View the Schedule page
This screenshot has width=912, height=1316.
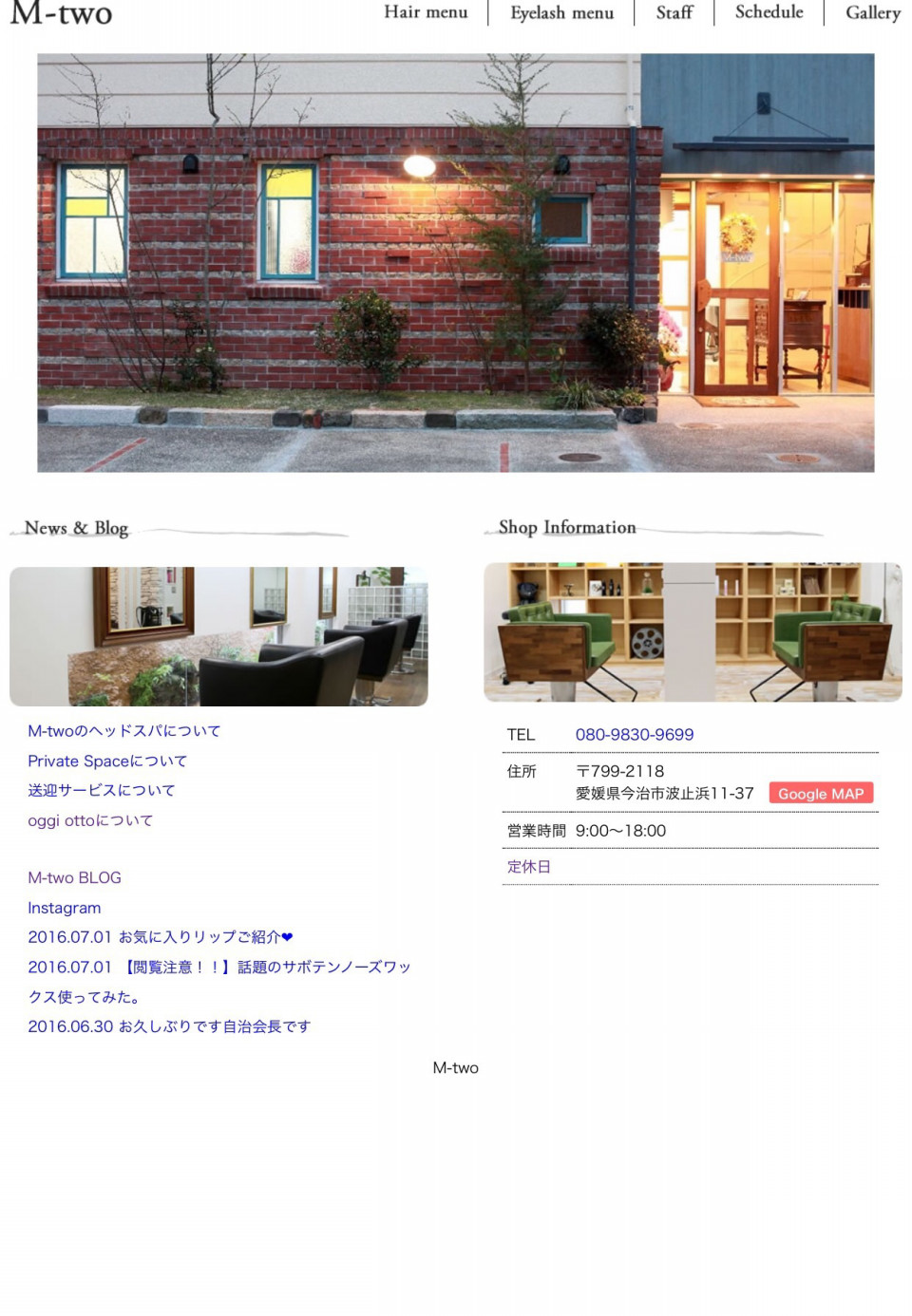coord(769,12)
